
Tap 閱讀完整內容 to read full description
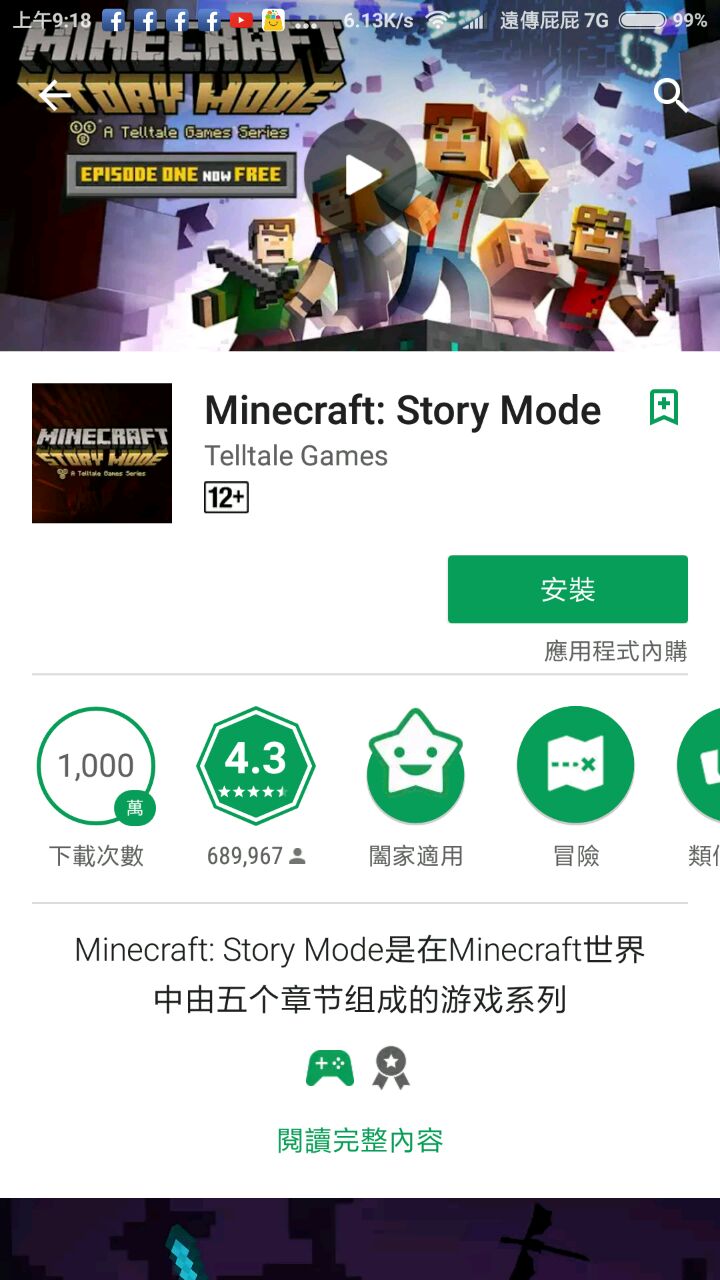point(360,1140)
